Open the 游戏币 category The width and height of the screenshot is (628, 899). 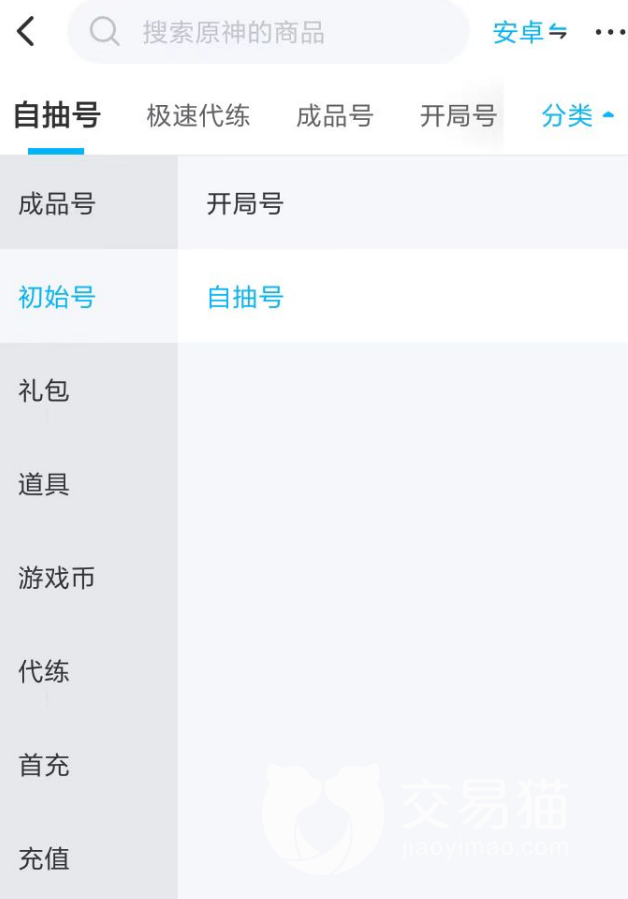pyautogui.click(x=57, y=578)
